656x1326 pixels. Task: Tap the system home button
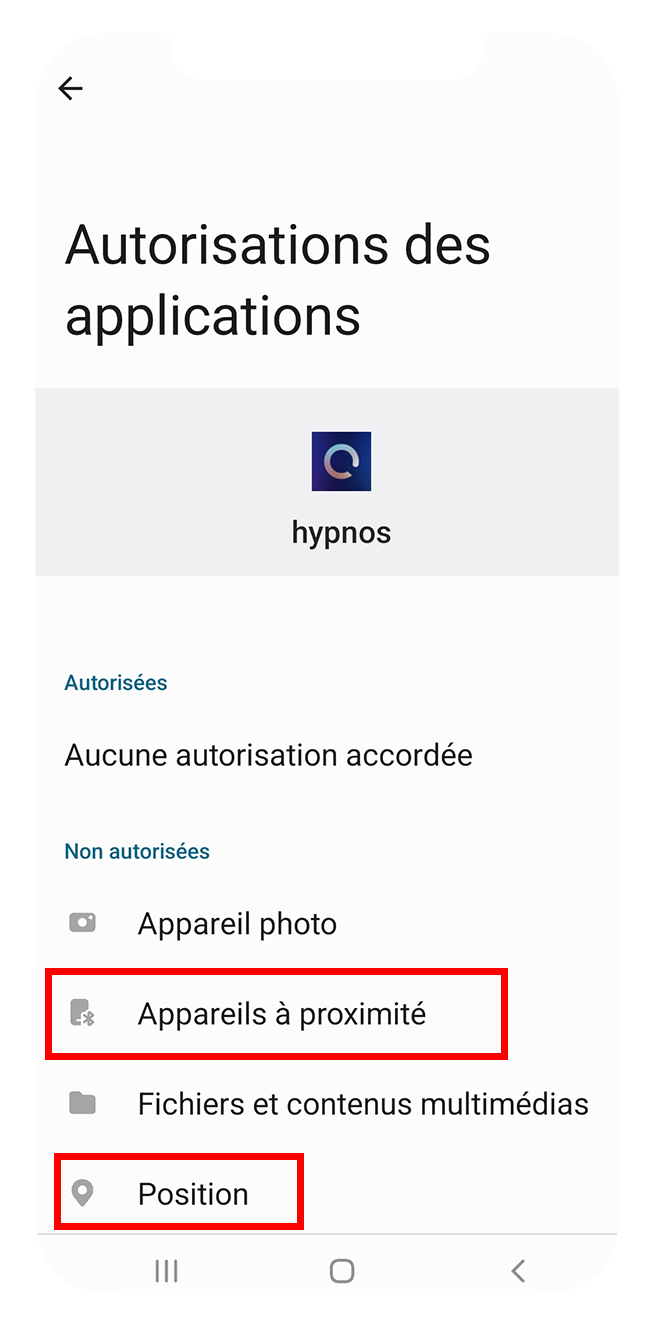click(x=342, y=1270)
